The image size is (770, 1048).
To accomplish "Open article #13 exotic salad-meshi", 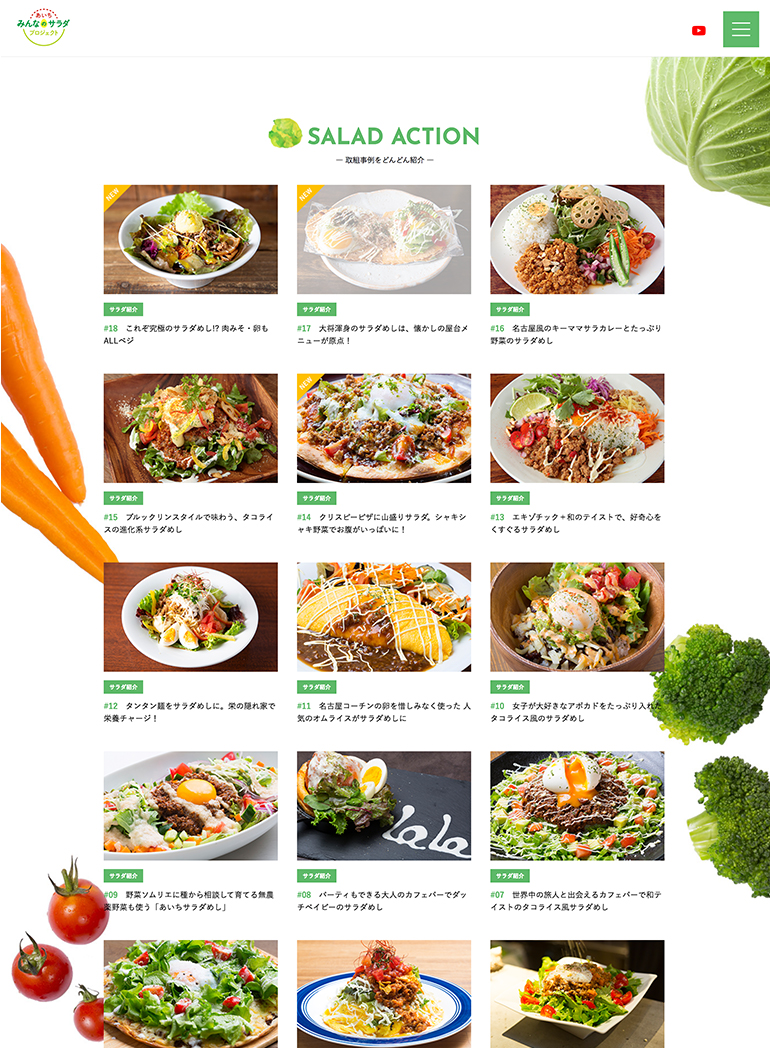I will [576, 429].
